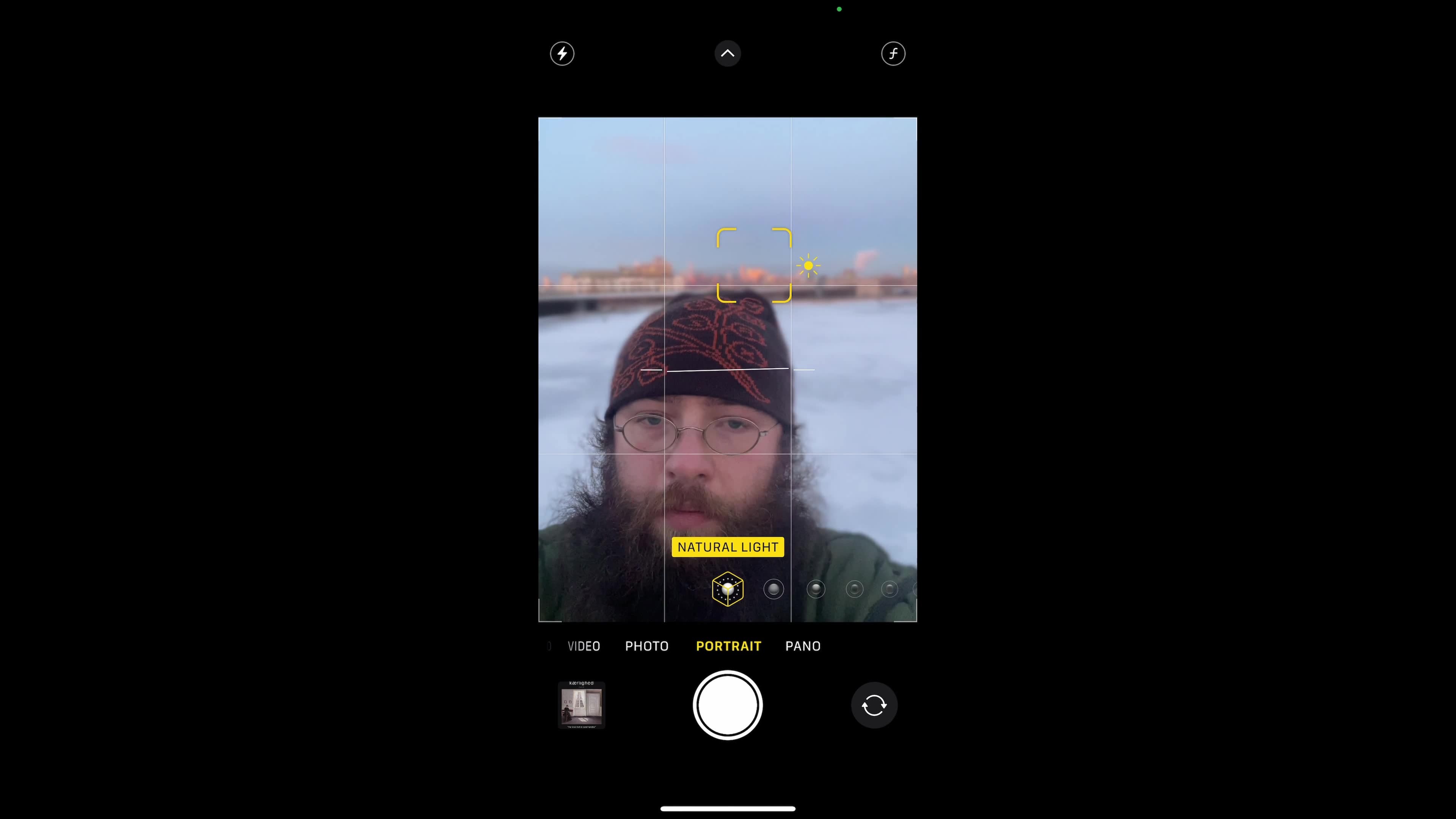The width and height of the screenshot is (1456, 819).
Task: Select the PORTRAIT mode
Action: tap(728, 646)
